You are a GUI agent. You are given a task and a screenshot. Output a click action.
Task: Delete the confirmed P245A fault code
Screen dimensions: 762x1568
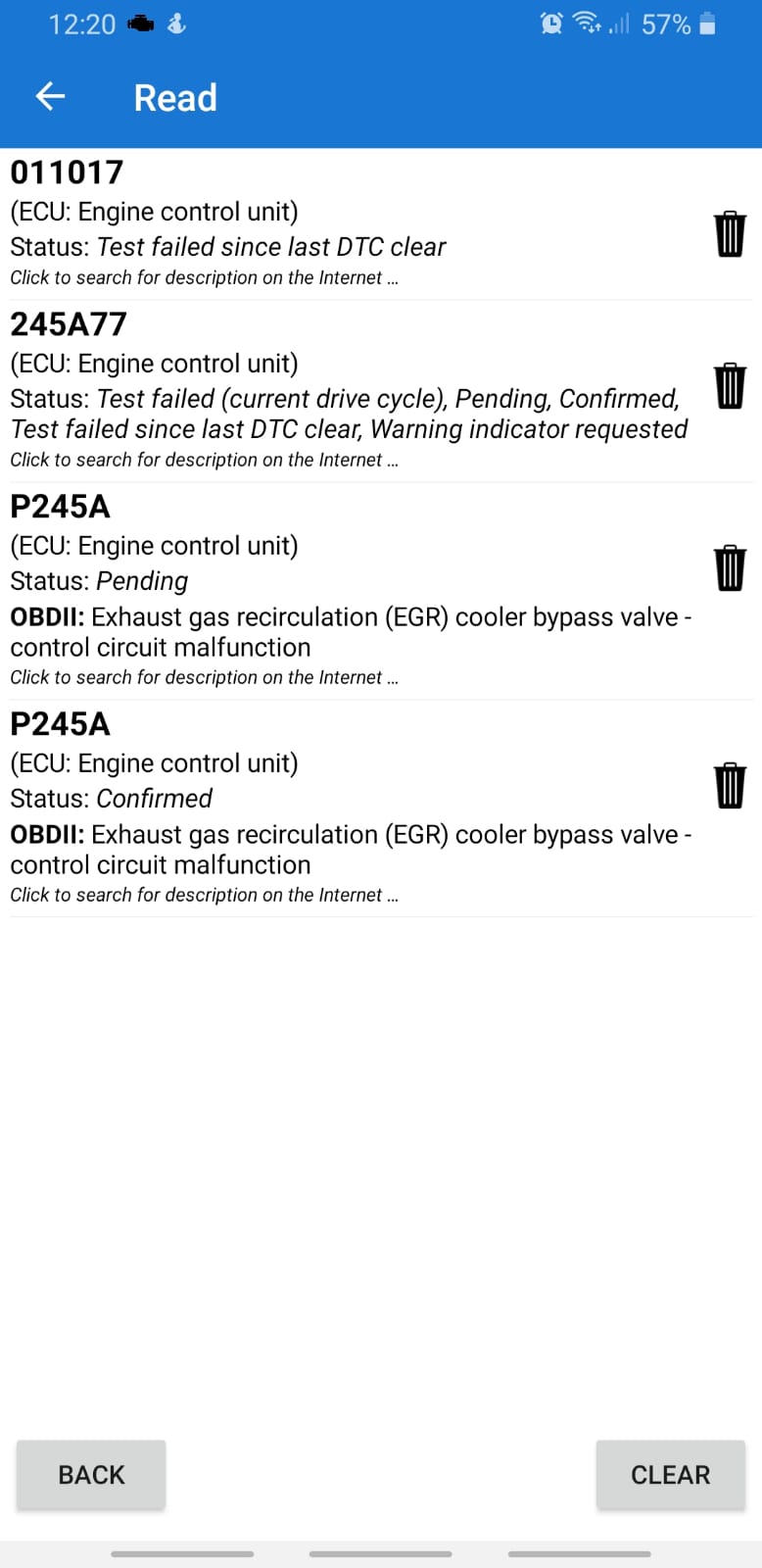click(730, 785)
